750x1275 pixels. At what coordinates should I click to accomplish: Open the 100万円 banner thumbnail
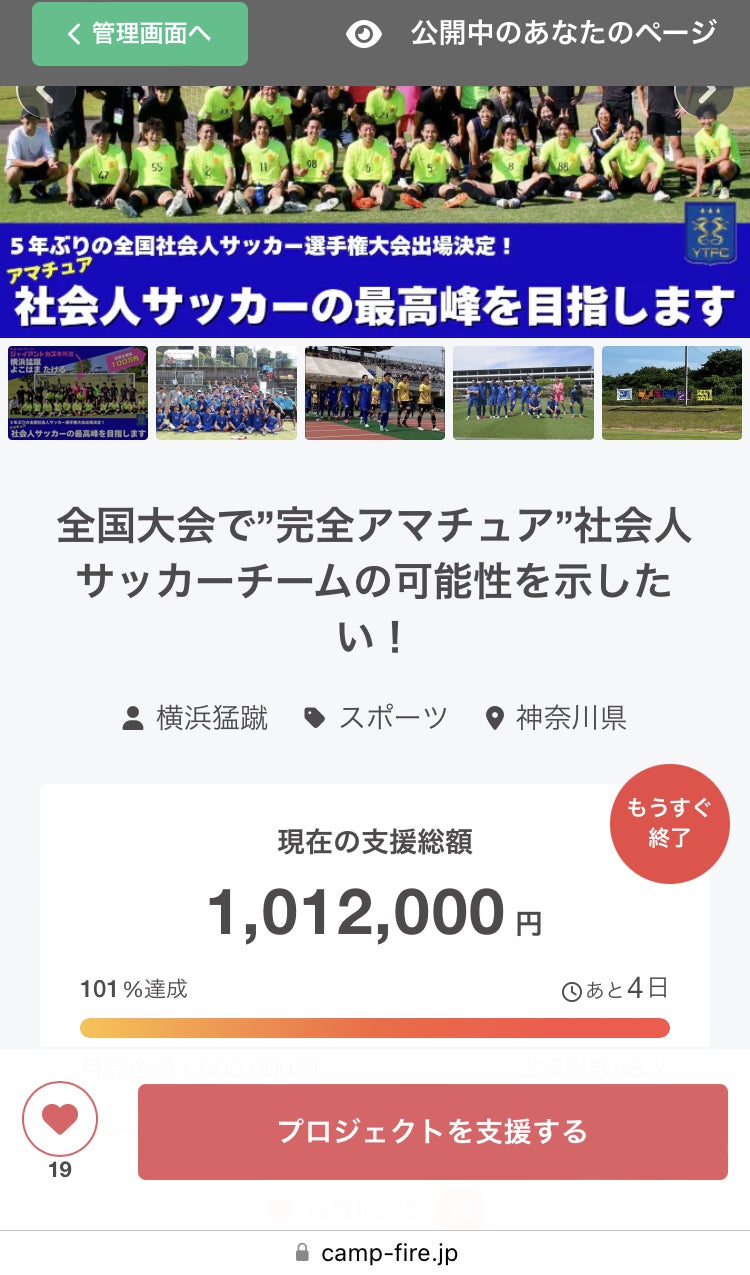[x=78, y=393]
